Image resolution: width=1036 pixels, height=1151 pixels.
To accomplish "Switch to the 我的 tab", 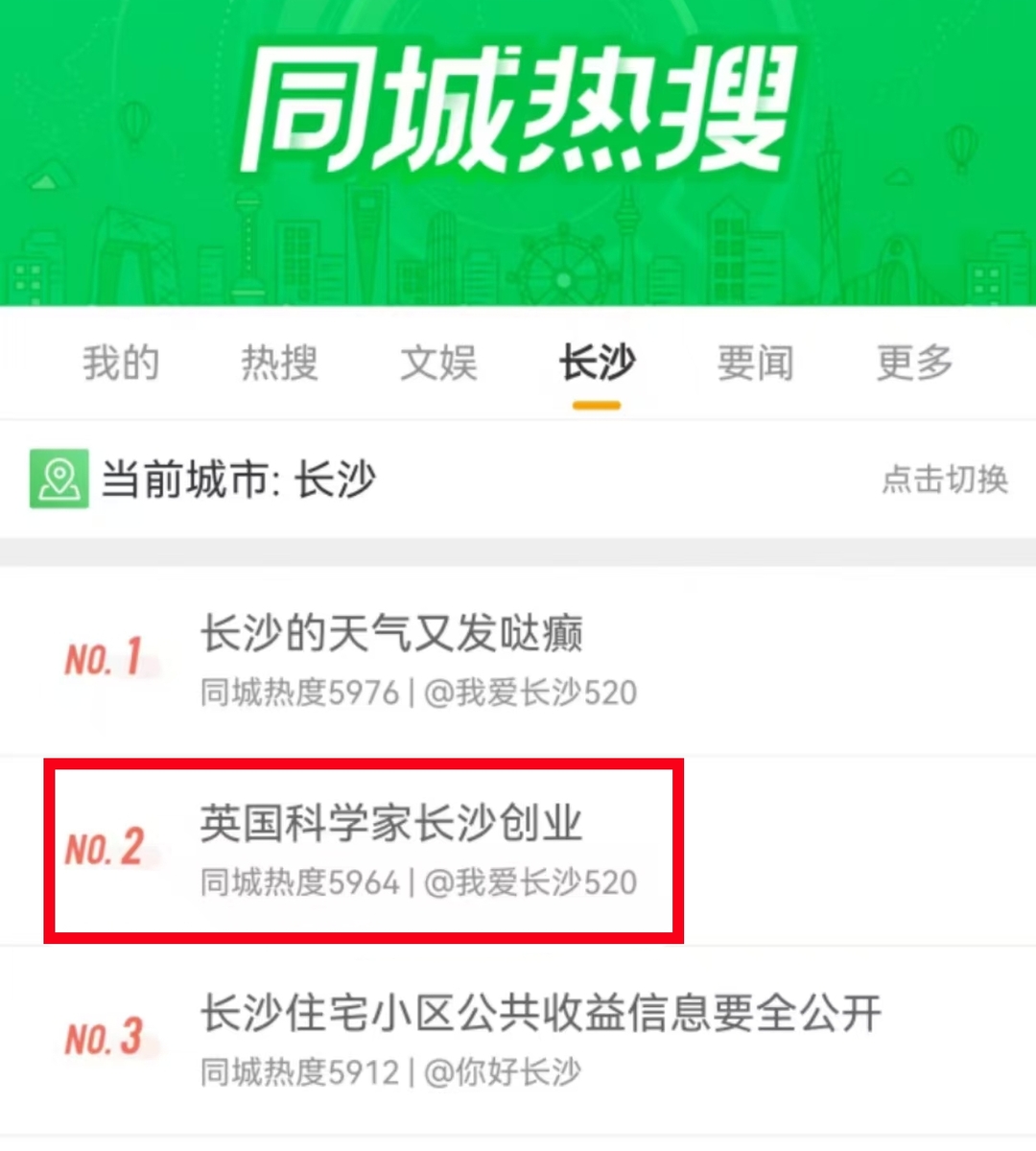I will pyautogui.click(x=121, y=364).
